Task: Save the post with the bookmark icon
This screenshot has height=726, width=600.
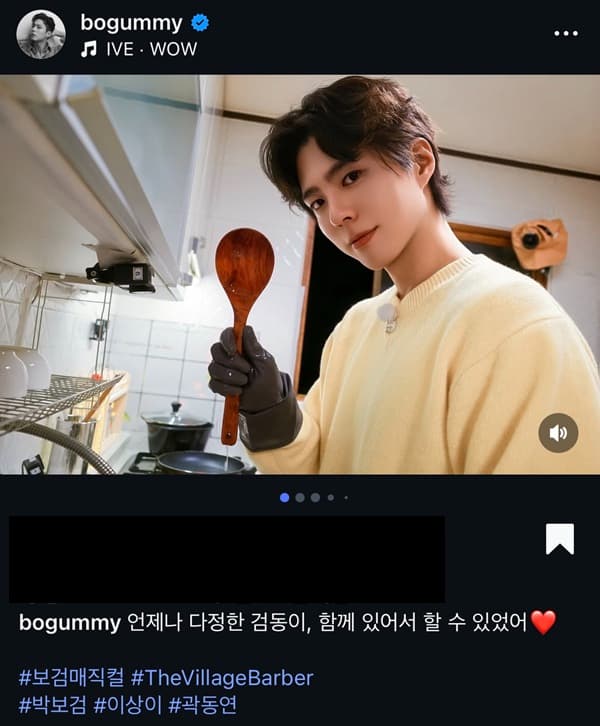Action: (x=560, y=539)
